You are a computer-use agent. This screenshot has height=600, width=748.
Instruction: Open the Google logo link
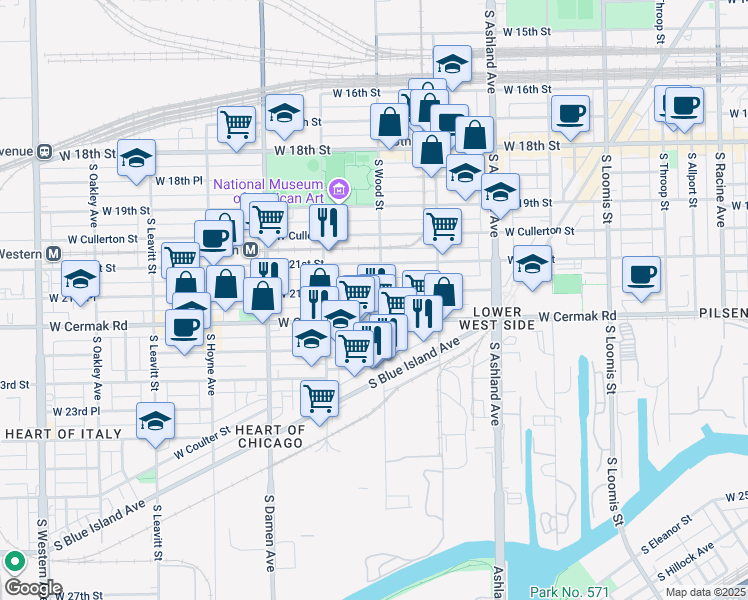32,588
